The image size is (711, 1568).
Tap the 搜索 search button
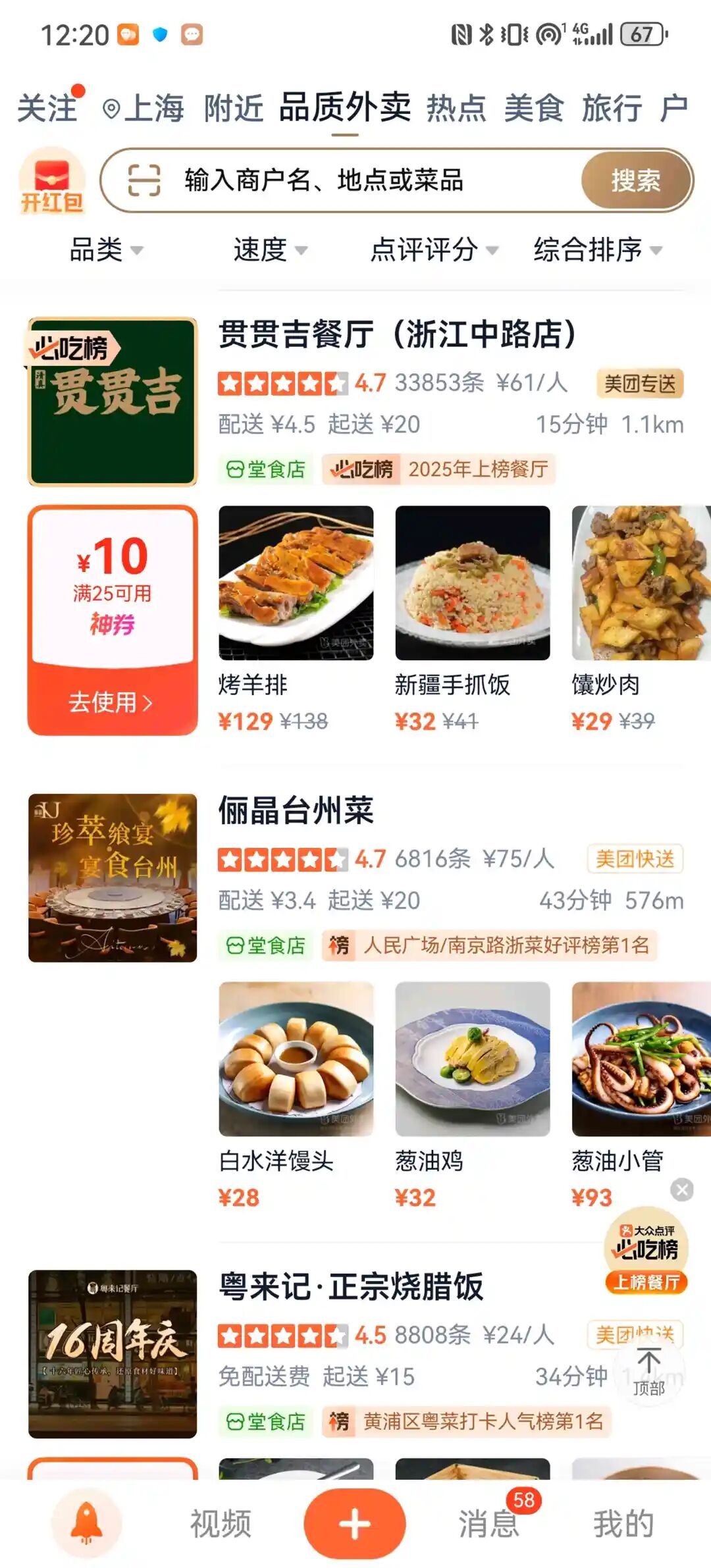[x=635, y=180]
